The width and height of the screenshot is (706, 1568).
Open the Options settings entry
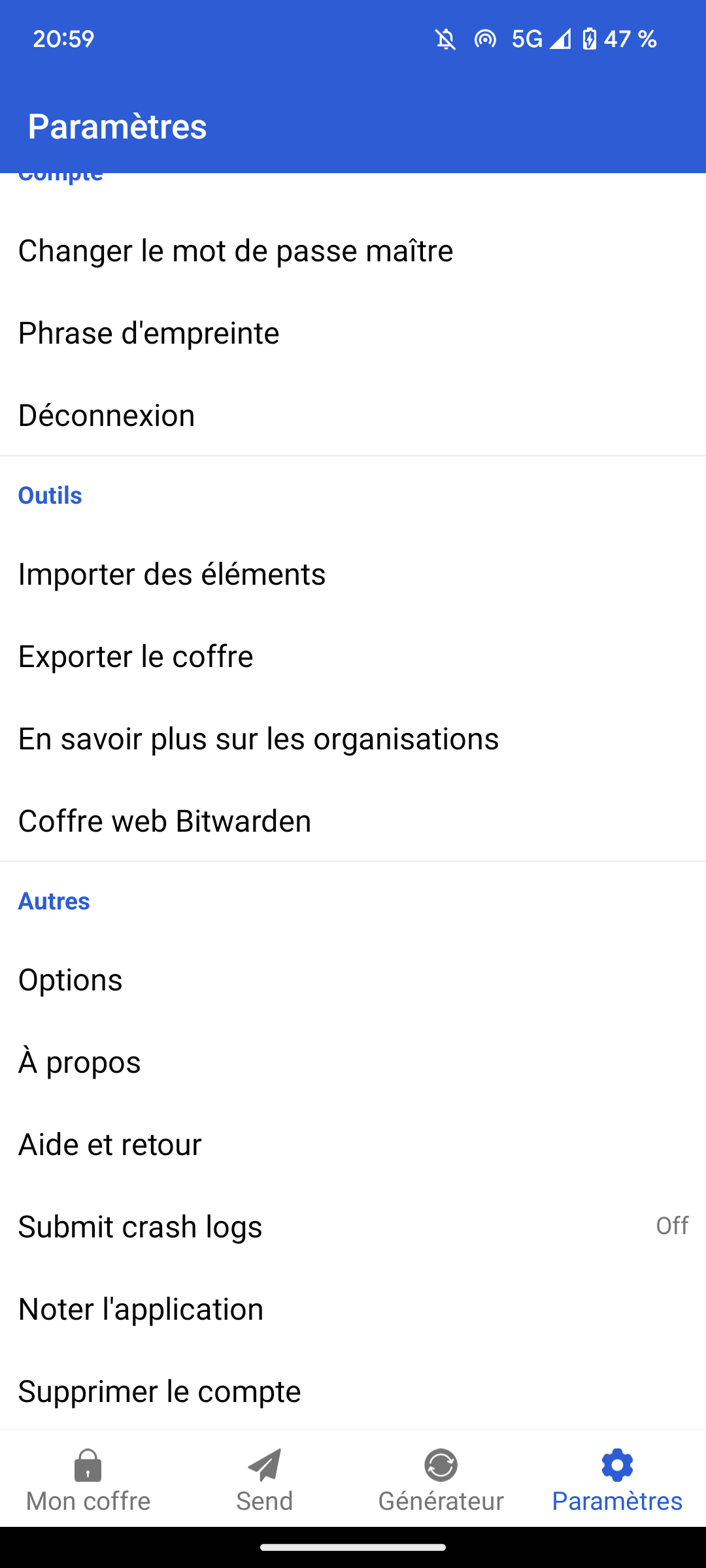70,979
